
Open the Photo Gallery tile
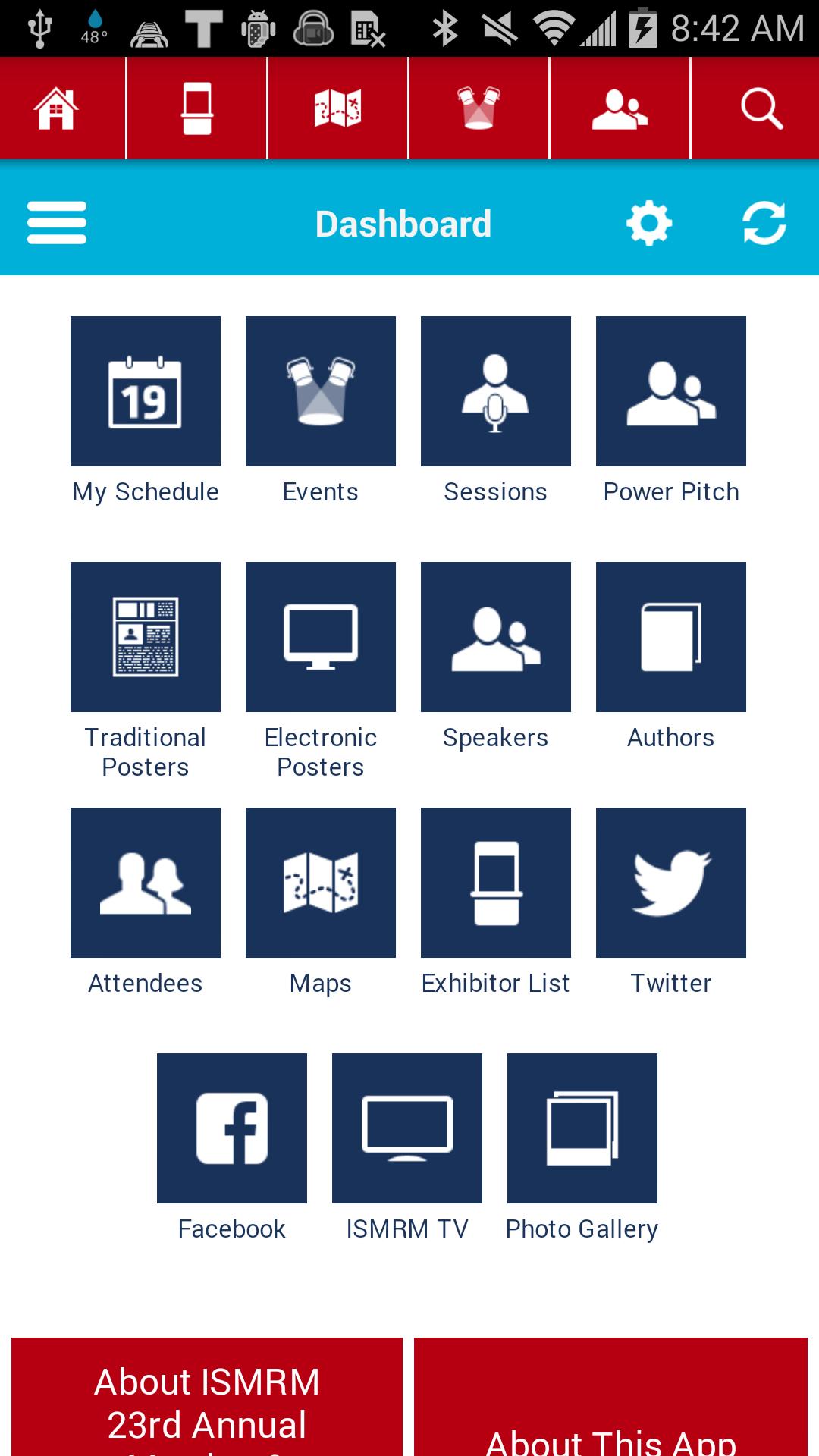coord(581,1128)
